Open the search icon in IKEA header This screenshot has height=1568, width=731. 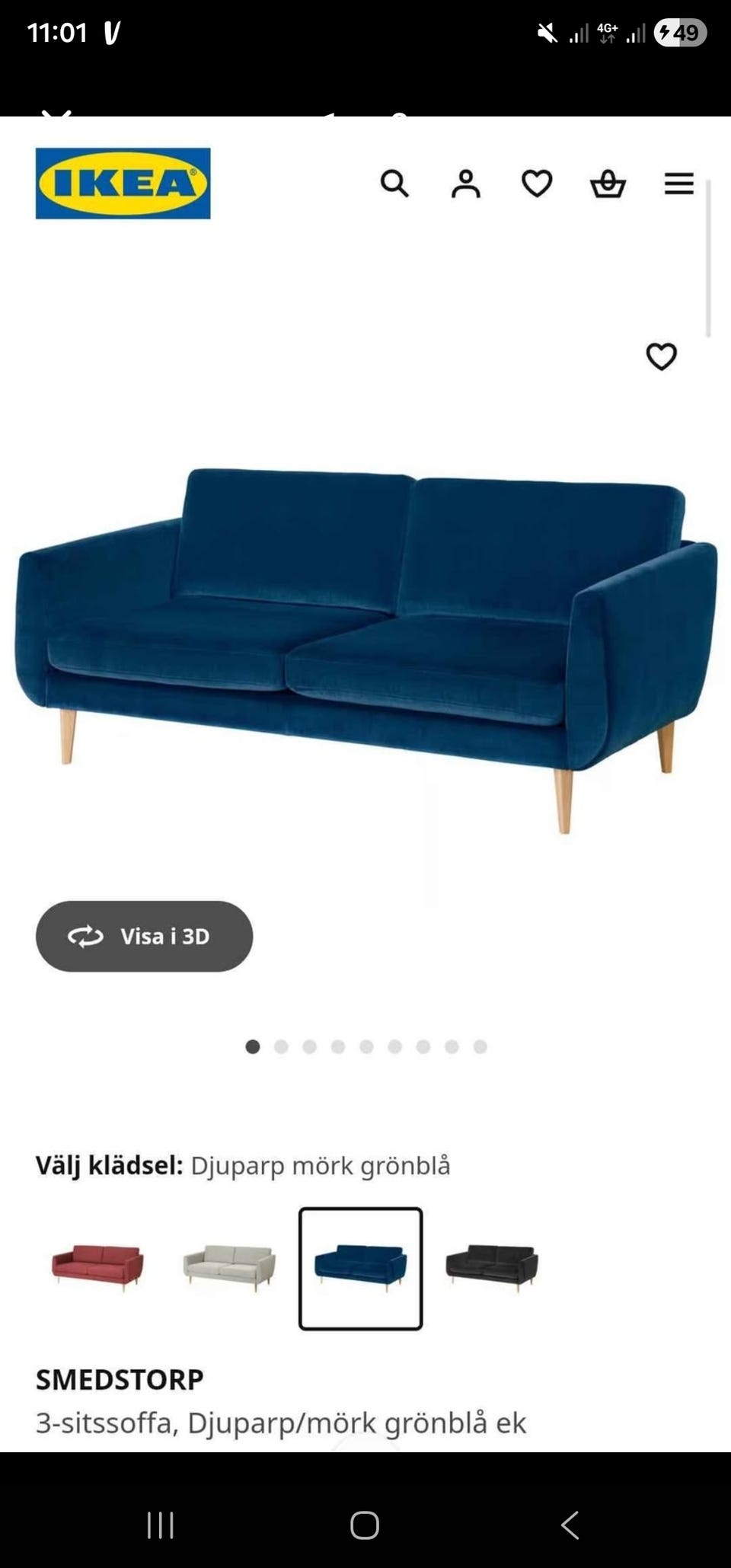click(x=394, y=184)
